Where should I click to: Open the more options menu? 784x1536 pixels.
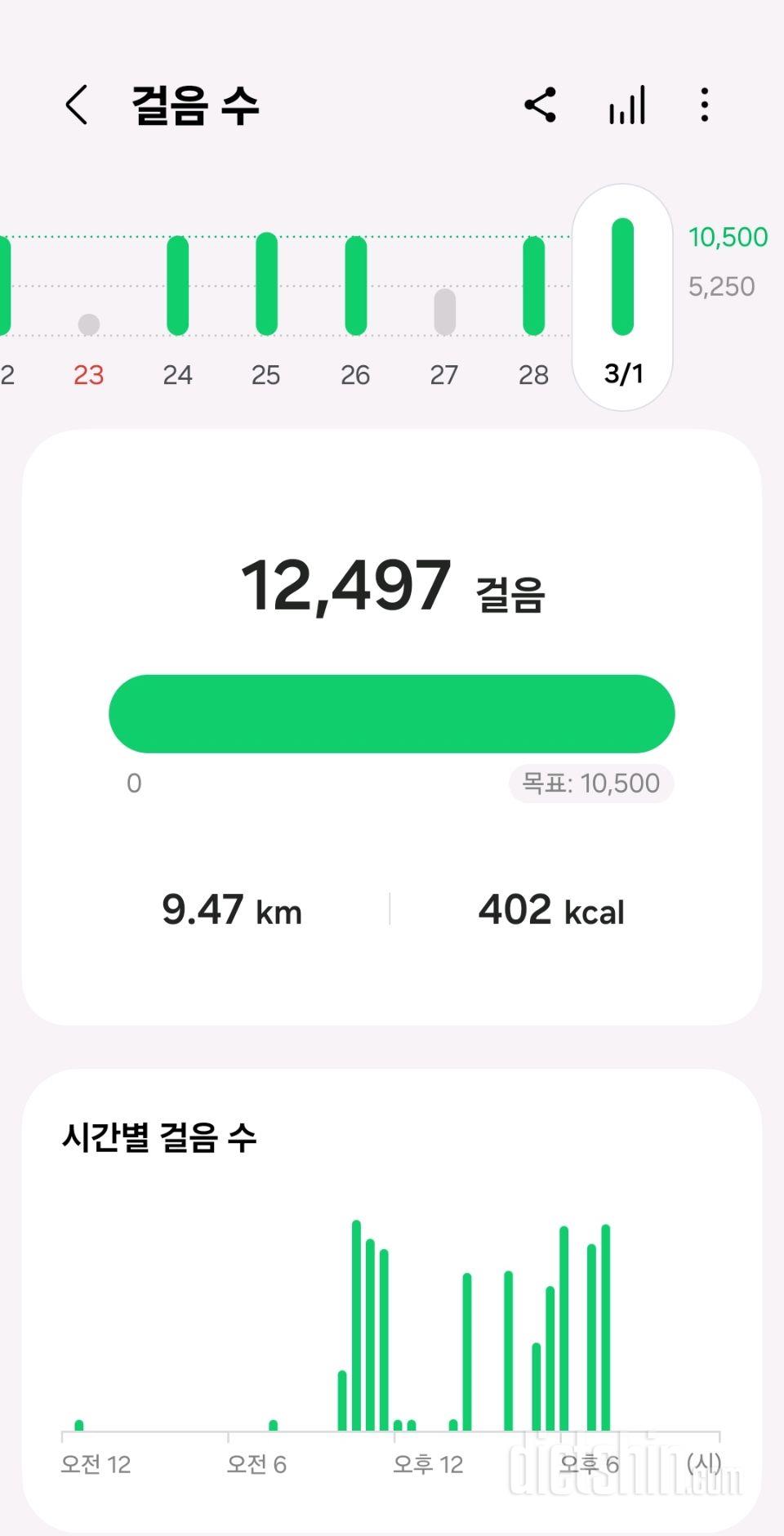704,105
